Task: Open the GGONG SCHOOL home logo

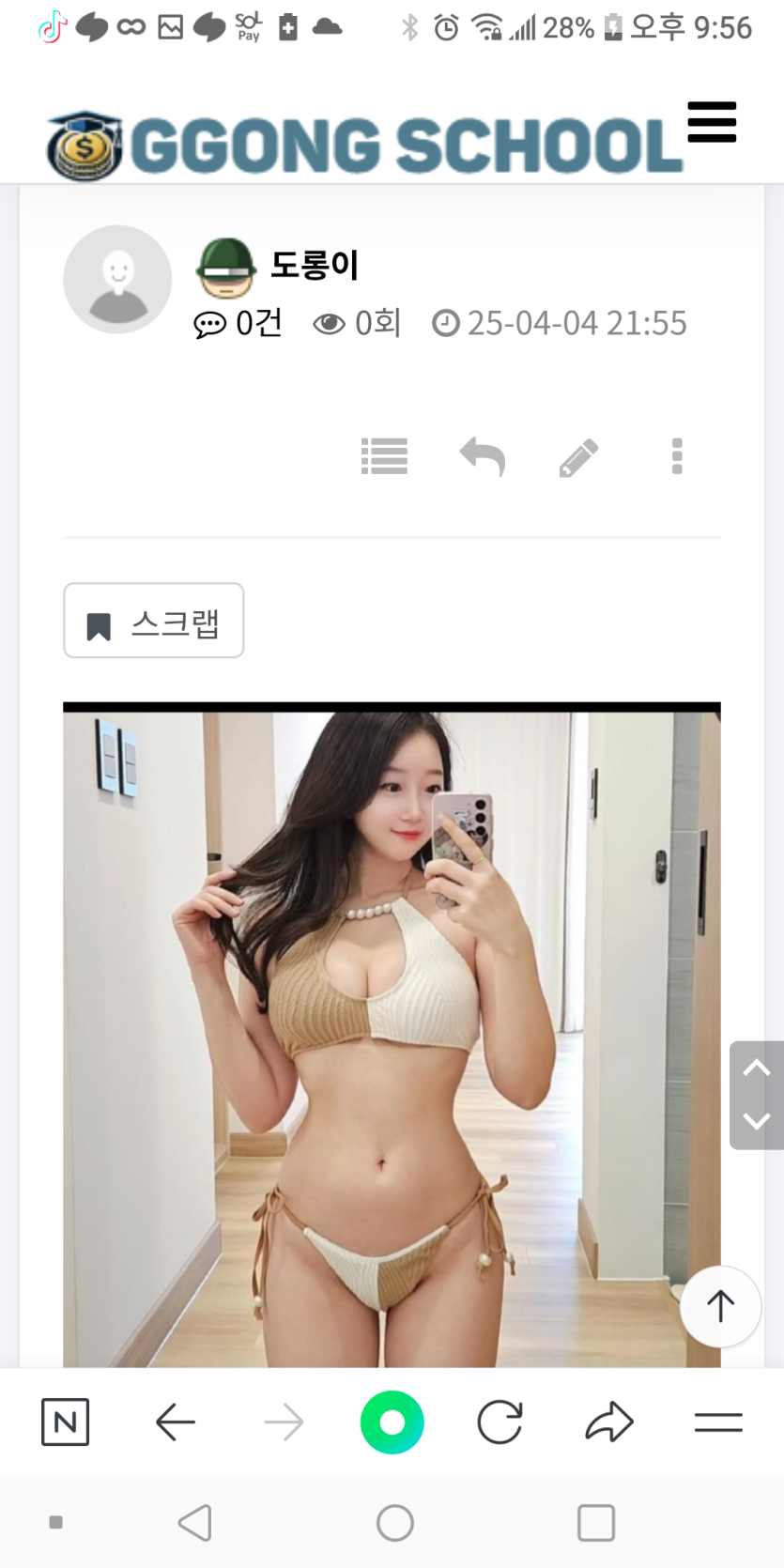Action: coord(364,146)
